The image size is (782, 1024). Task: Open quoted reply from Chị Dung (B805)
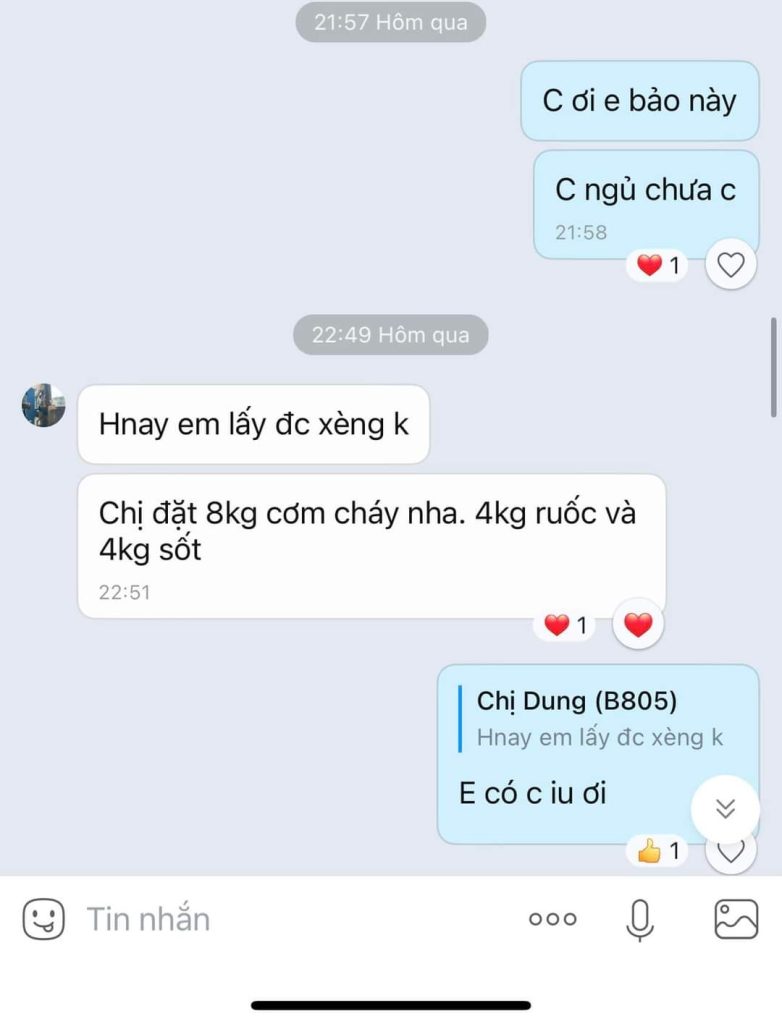tap(598, 718)
